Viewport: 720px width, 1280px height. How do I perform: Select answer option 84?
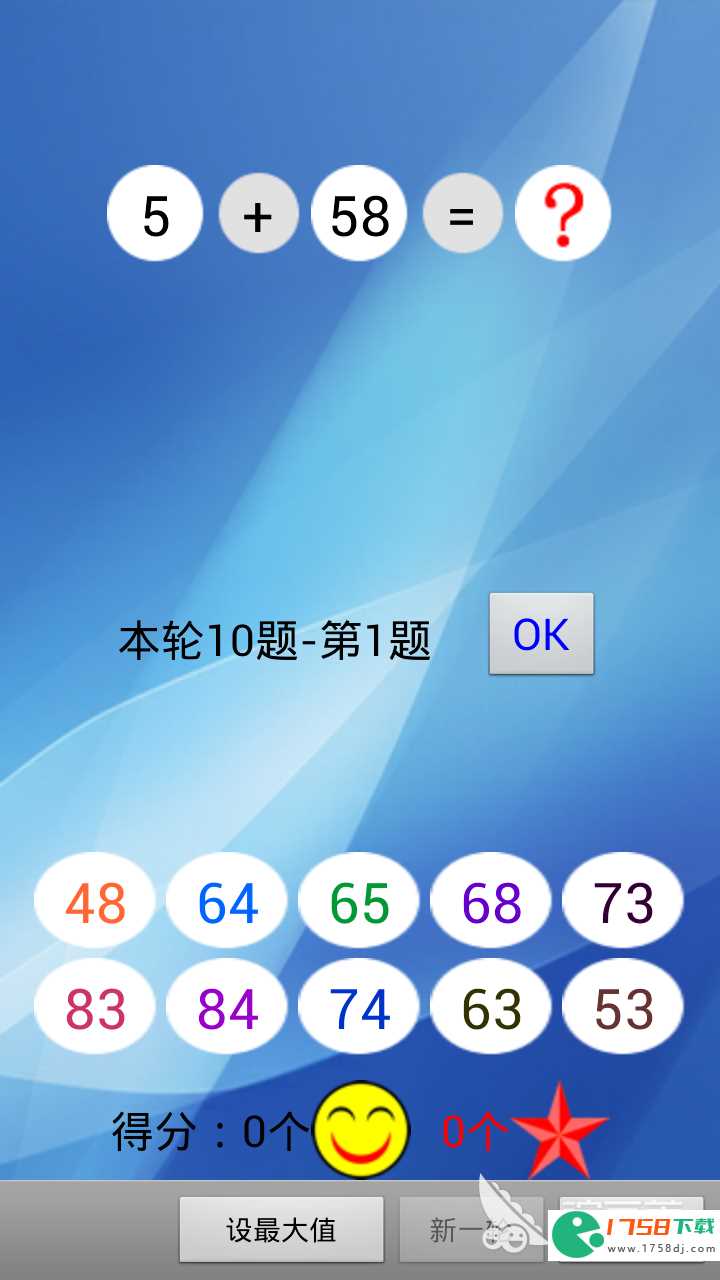(227, 1008)
